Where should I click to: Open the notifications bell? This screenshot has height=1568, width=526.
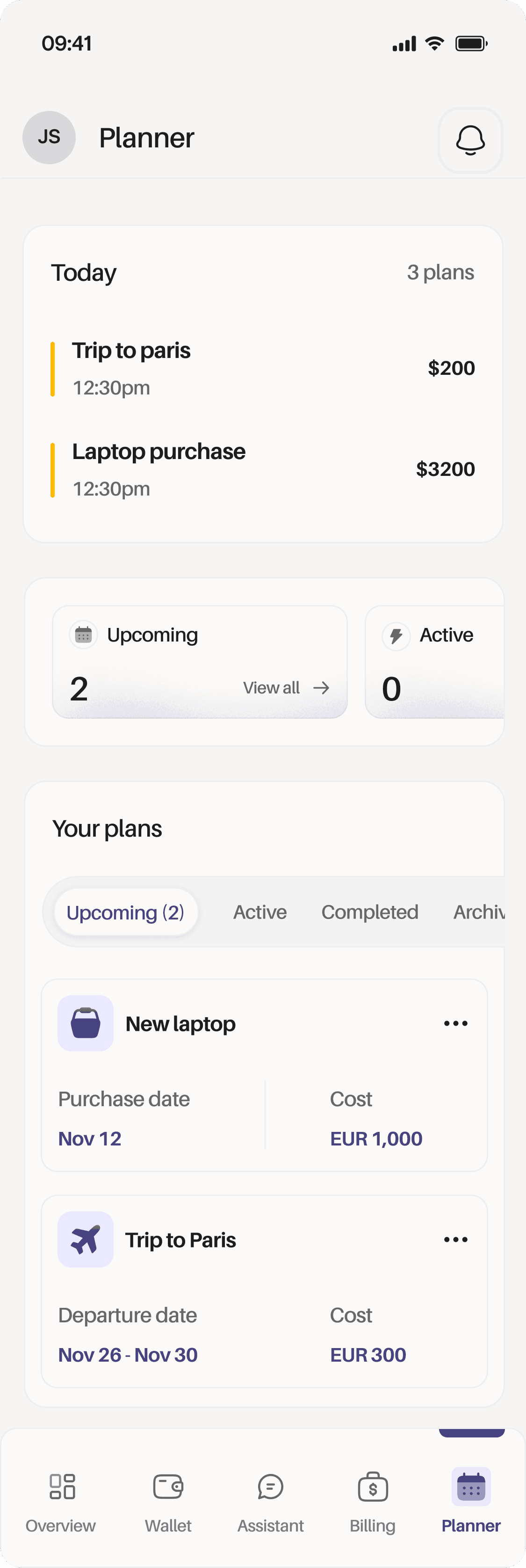coord(470,140)
